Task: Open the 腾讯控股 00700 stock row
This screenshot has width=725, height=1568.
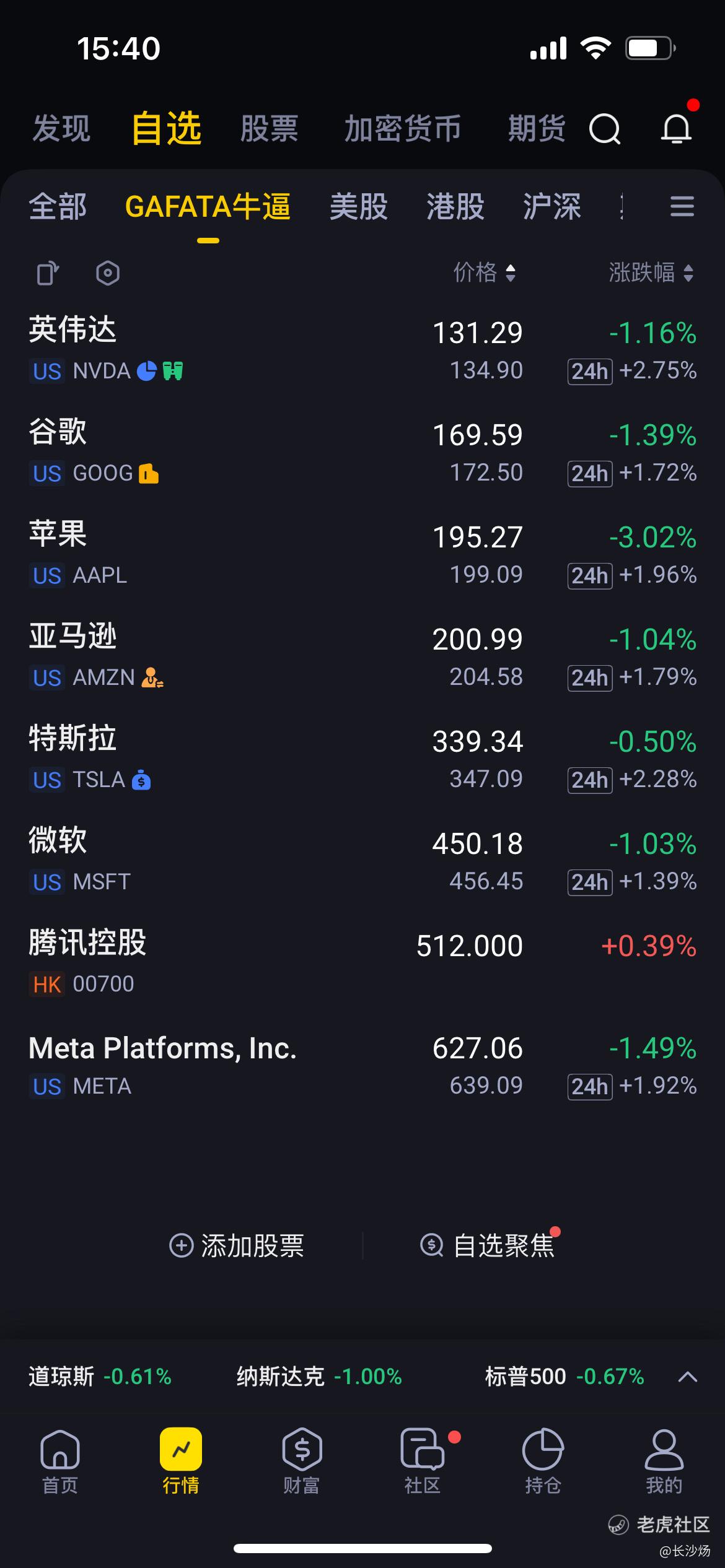Action: (362, 963)
